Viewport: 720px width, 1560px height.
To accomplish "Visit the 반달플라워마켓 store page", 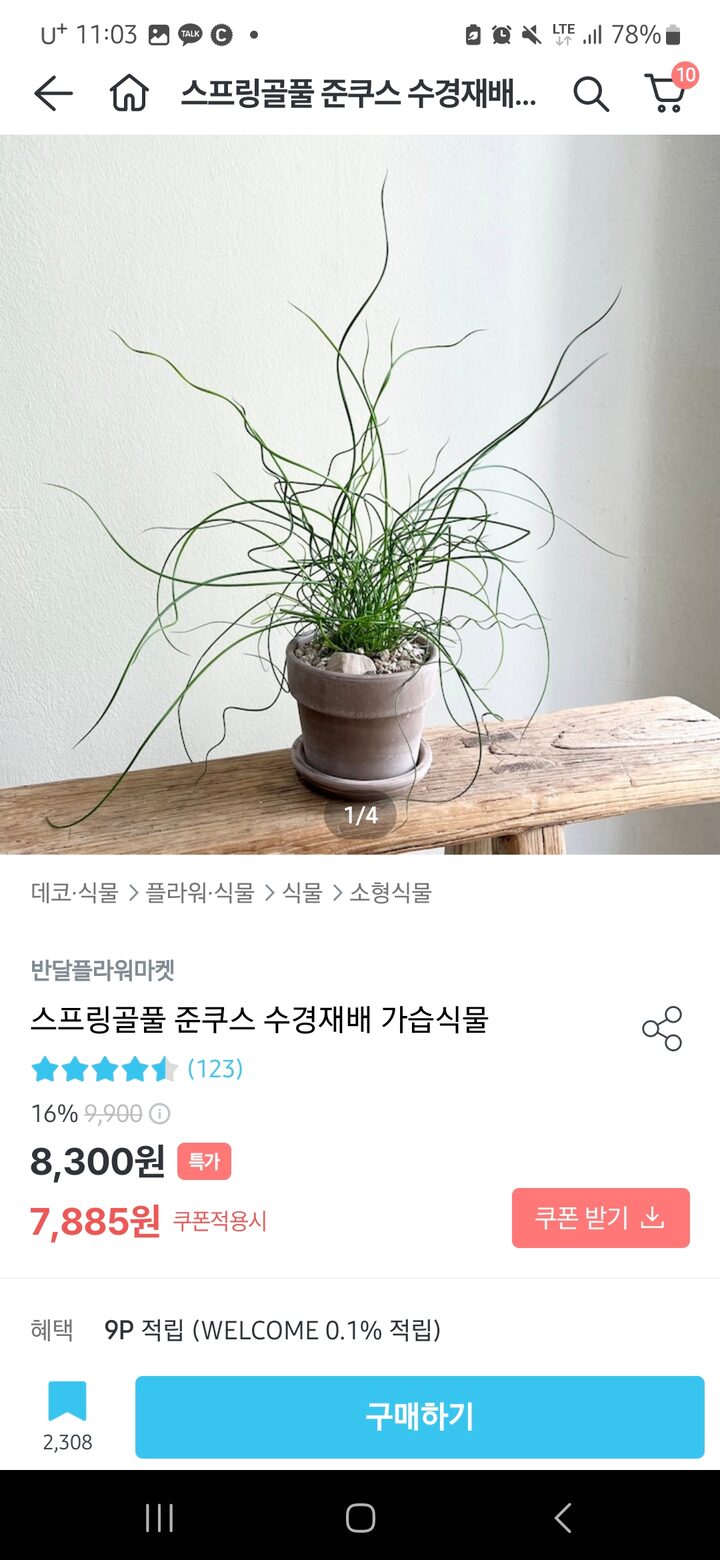I will click(102, 970).
